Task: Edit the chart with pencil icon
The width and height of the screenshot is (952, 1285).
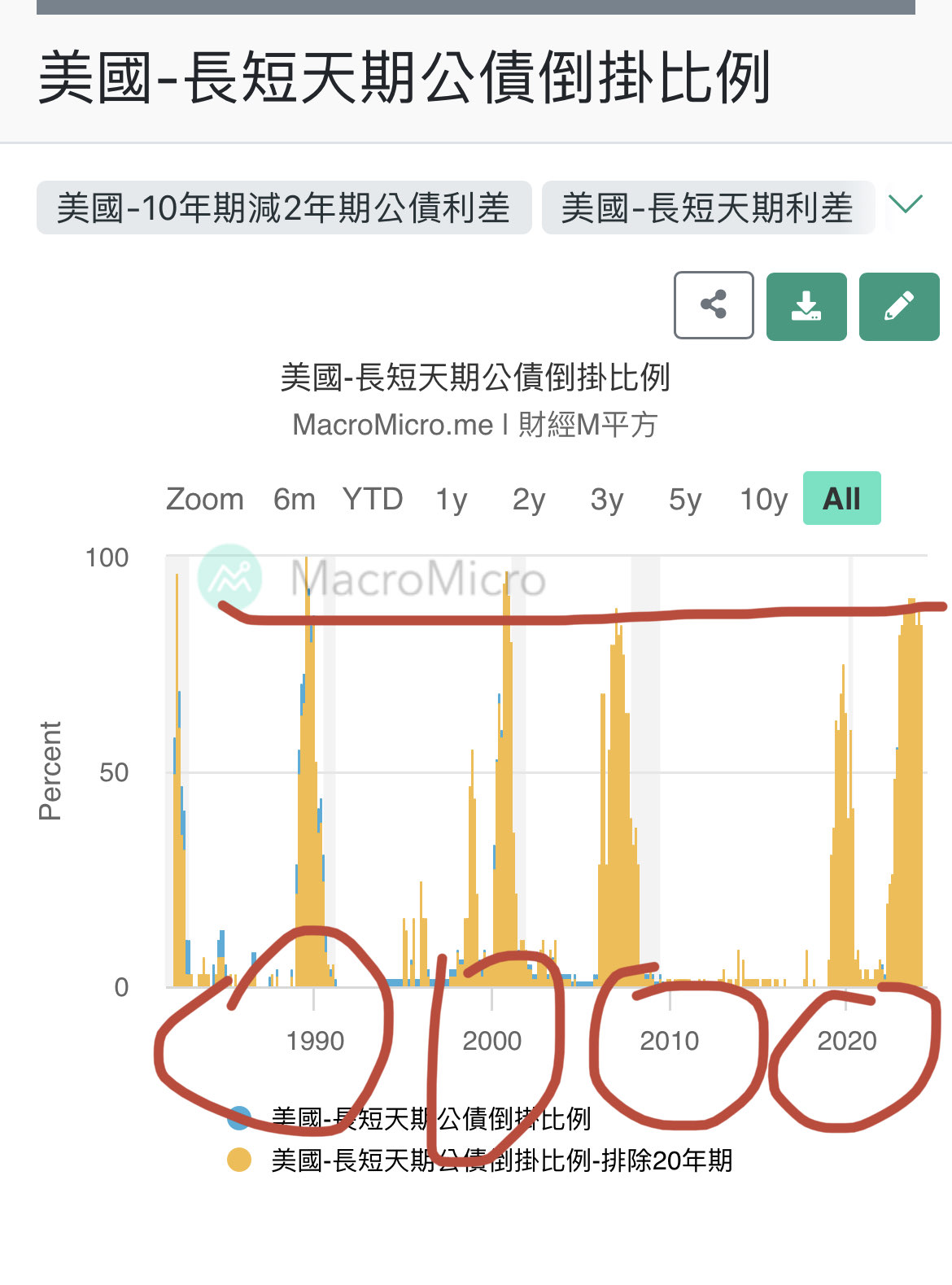Action: click(899, 306)
